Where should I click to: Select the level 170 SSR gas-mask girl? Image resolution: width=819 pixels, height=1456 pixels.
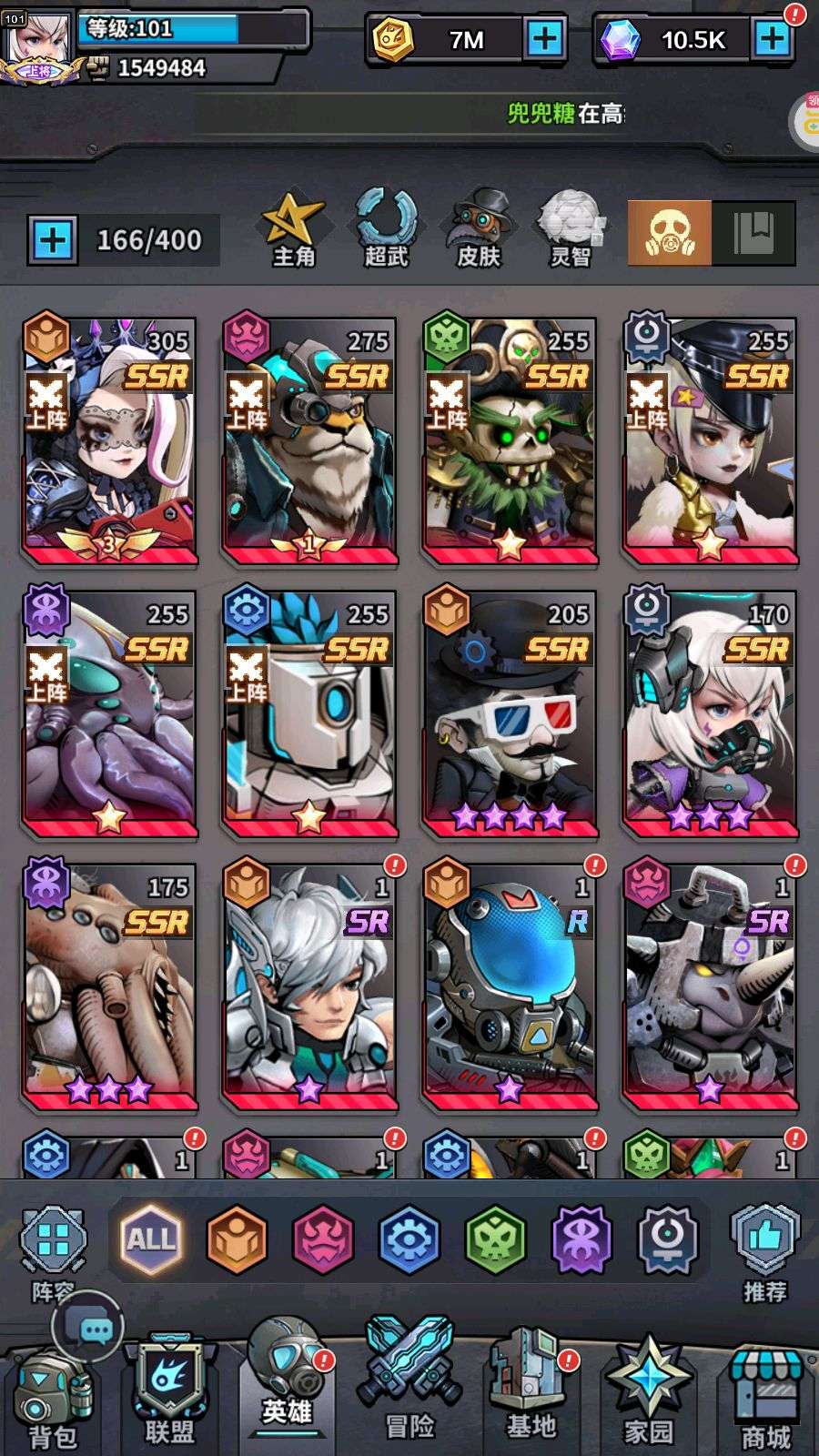click(x=710, y=712)
